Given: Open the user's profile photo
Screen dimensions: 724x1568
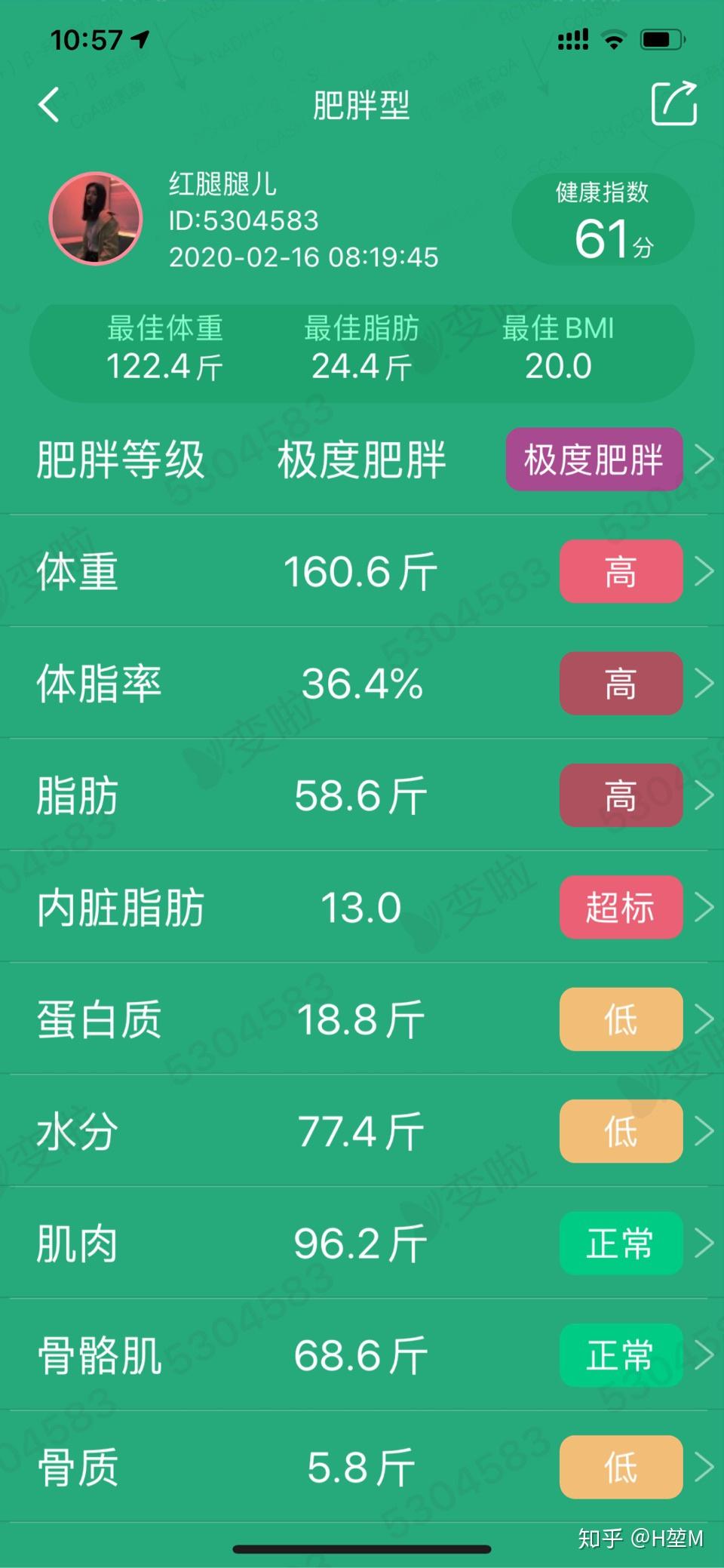Looking at the screenshot, I should 96,218.
